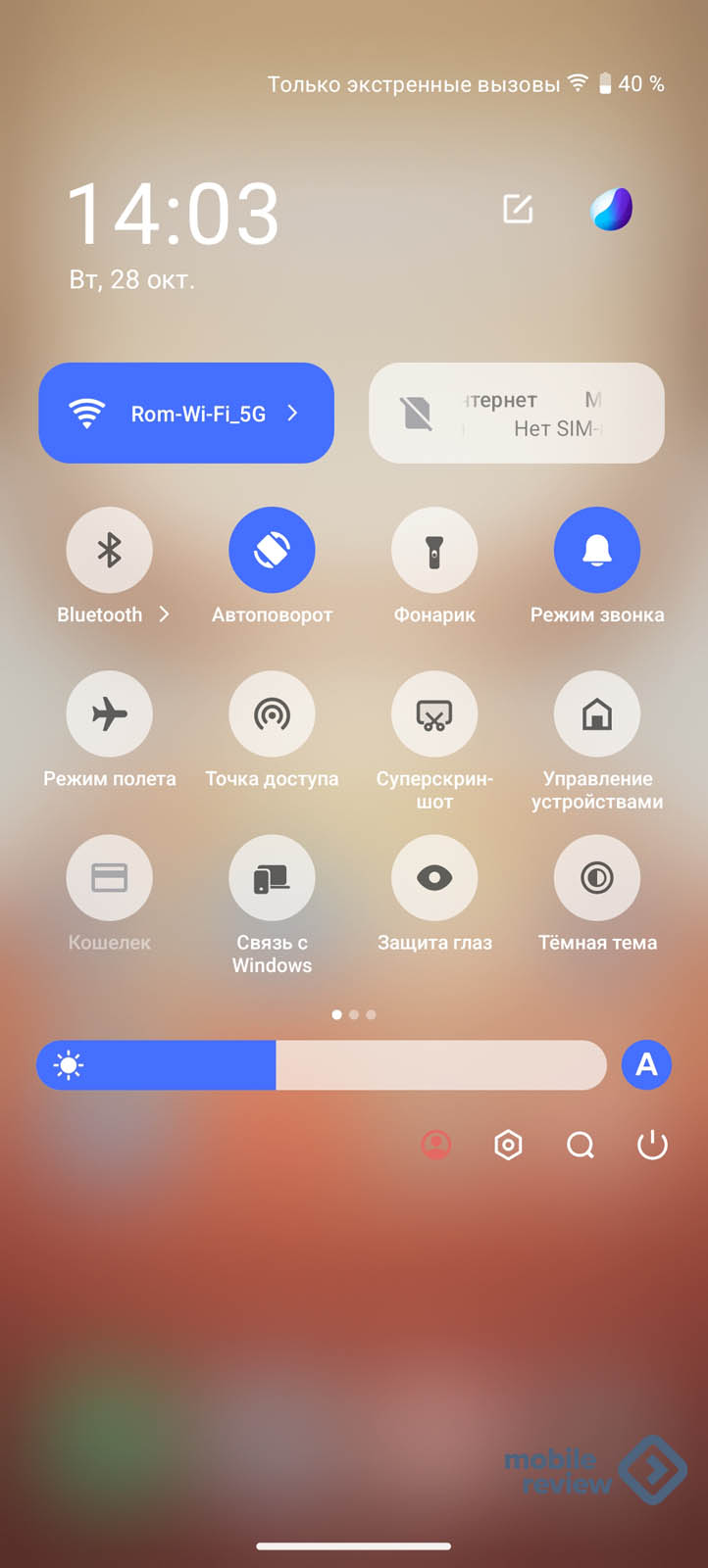Viewport: 708px width, 1568px height.
Task: Open search from quick settings
Action: (581, 1145)
